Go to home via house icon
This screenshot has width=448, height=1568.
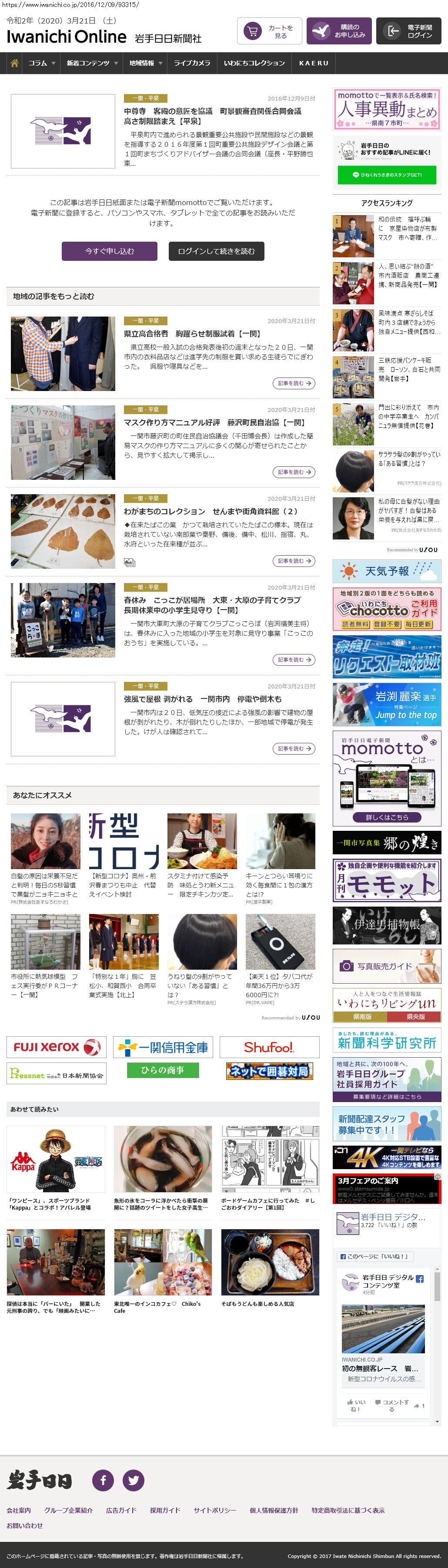click(15, 63)
